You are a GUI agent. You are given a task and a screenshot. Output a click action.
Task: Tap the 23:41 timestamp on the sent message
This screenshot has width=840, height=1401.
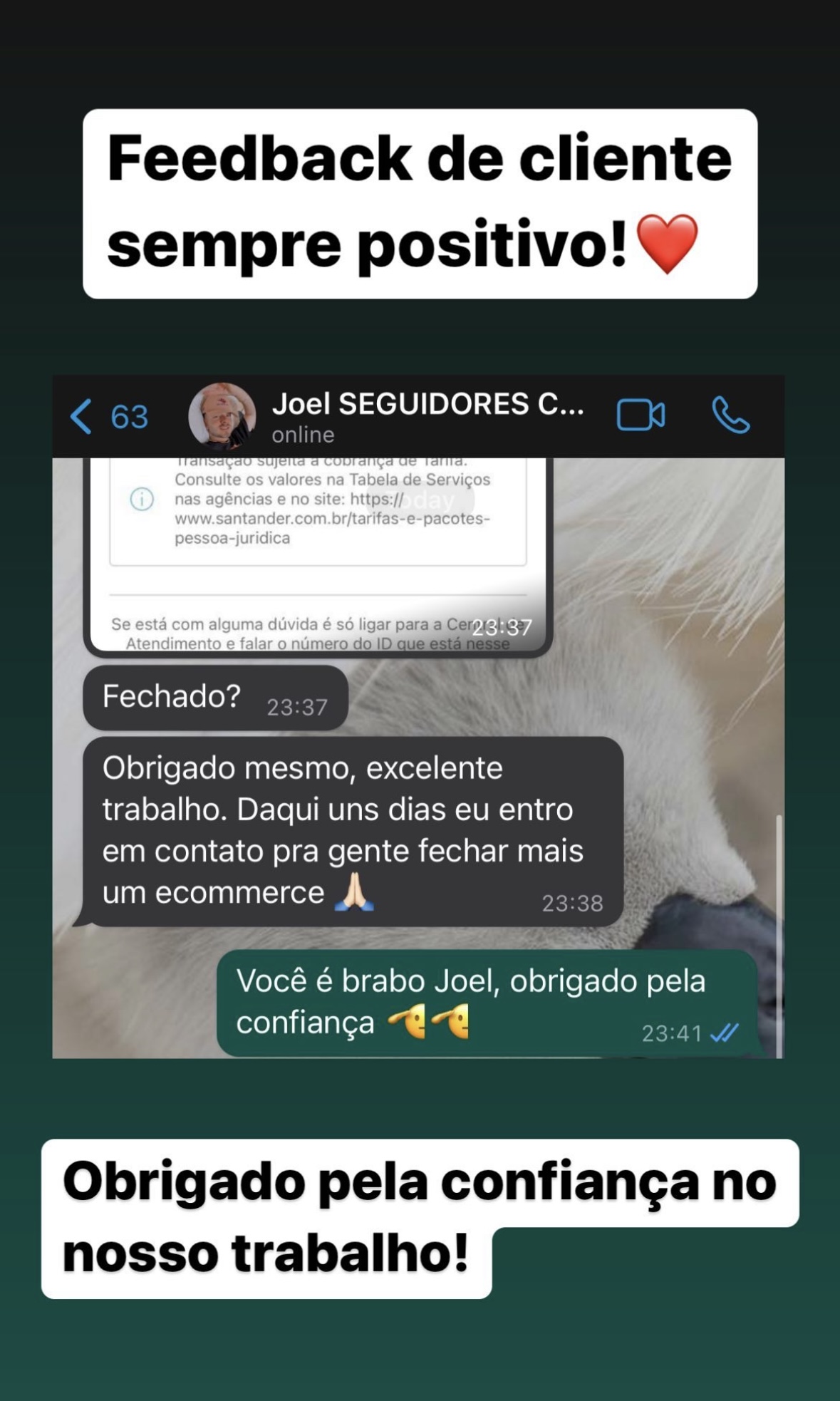point(673,1032)
